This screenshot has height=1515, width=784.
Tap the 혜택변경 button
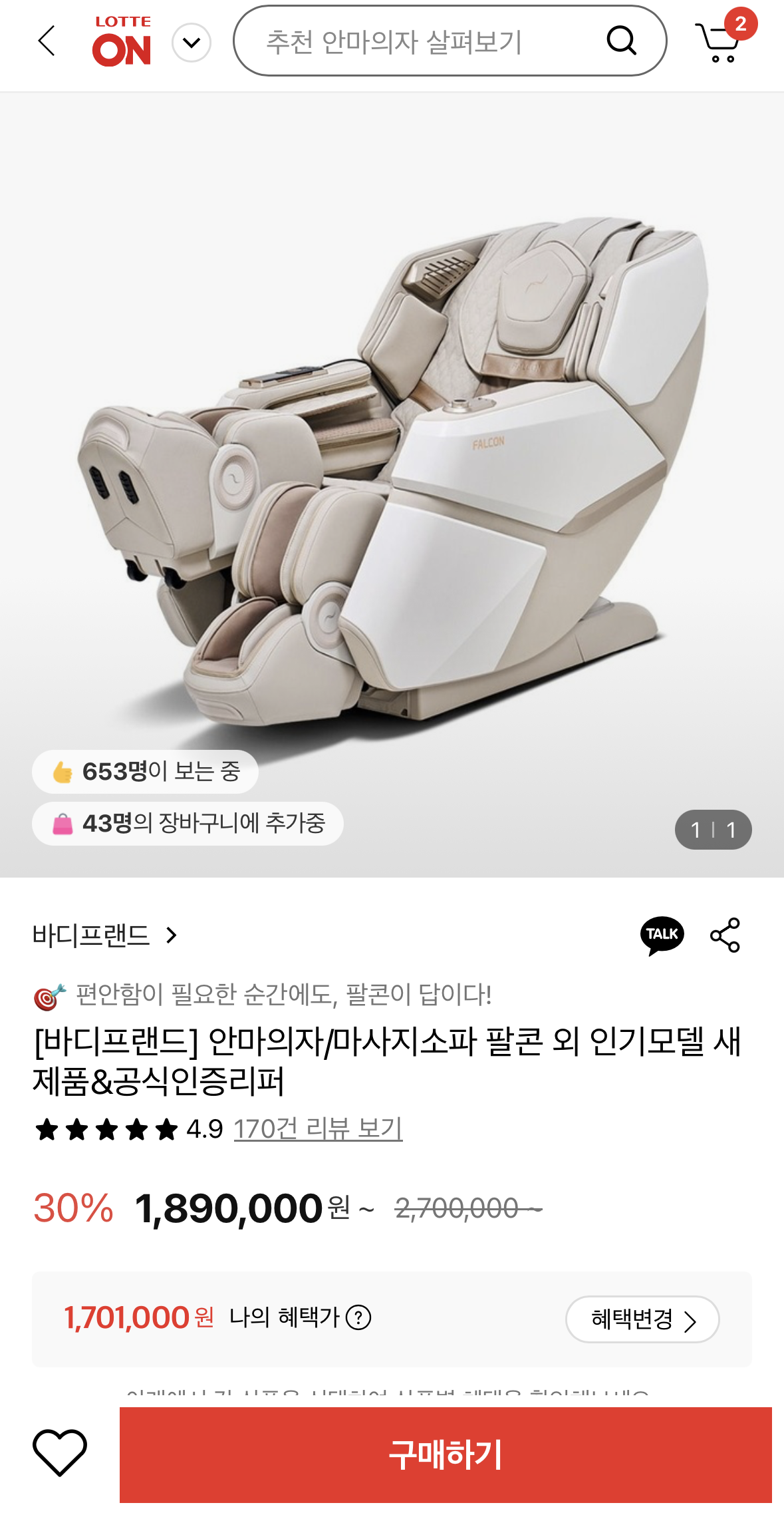click(x=642, y=1319)
